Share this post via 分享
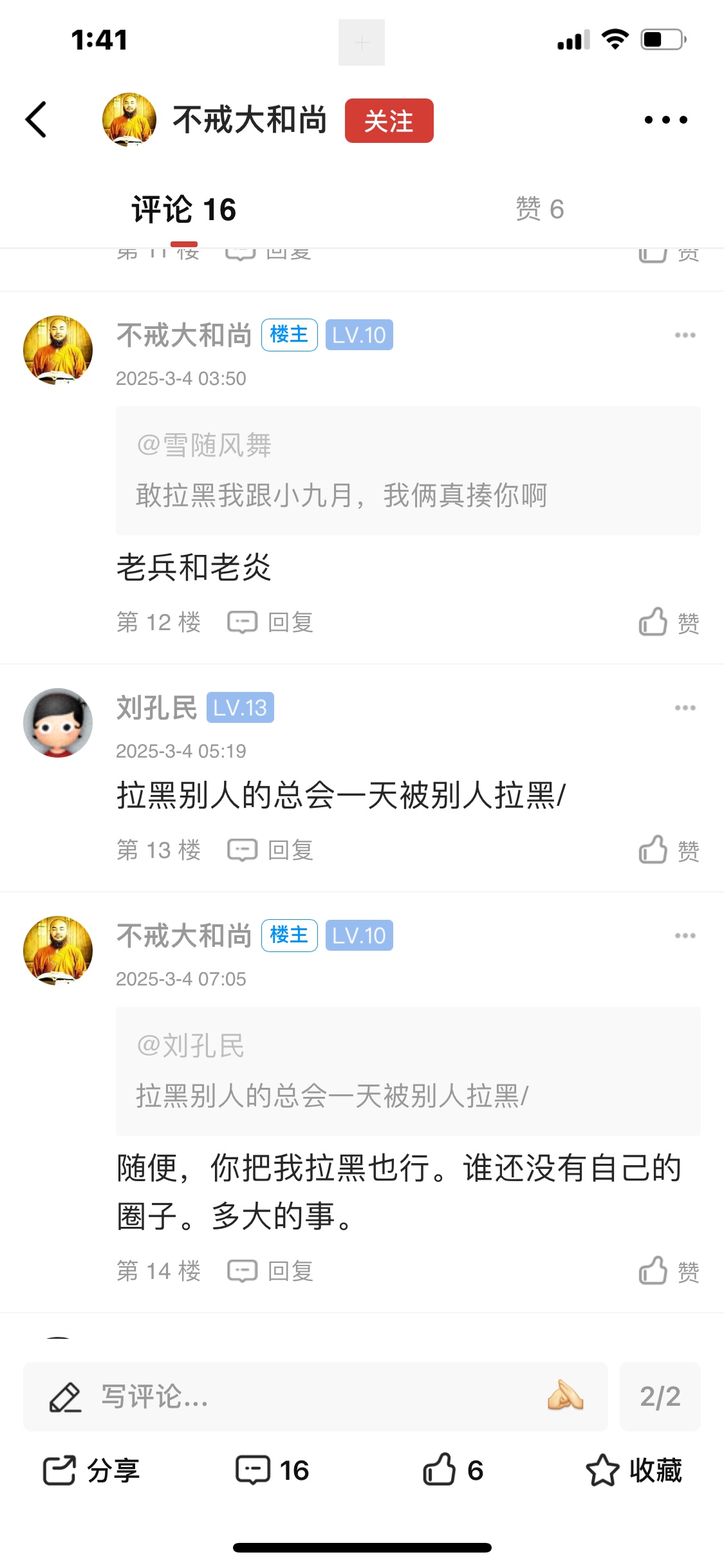724x1568 pixels. pos(91,1471)
